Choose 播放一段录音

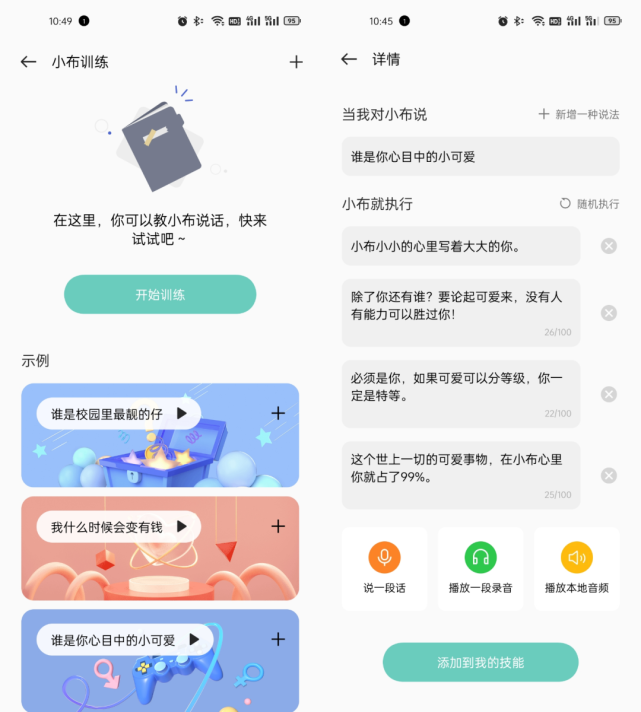480,569
